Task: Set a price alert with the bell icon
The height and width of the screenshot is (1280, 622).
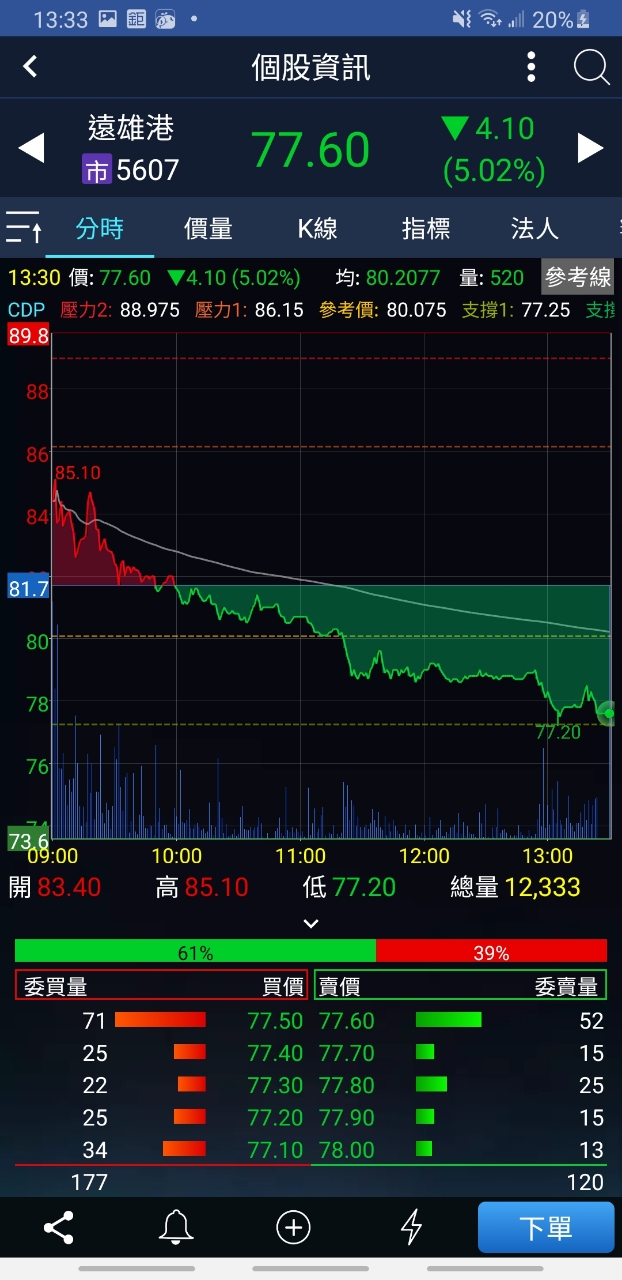Action: coord(177,1226)
